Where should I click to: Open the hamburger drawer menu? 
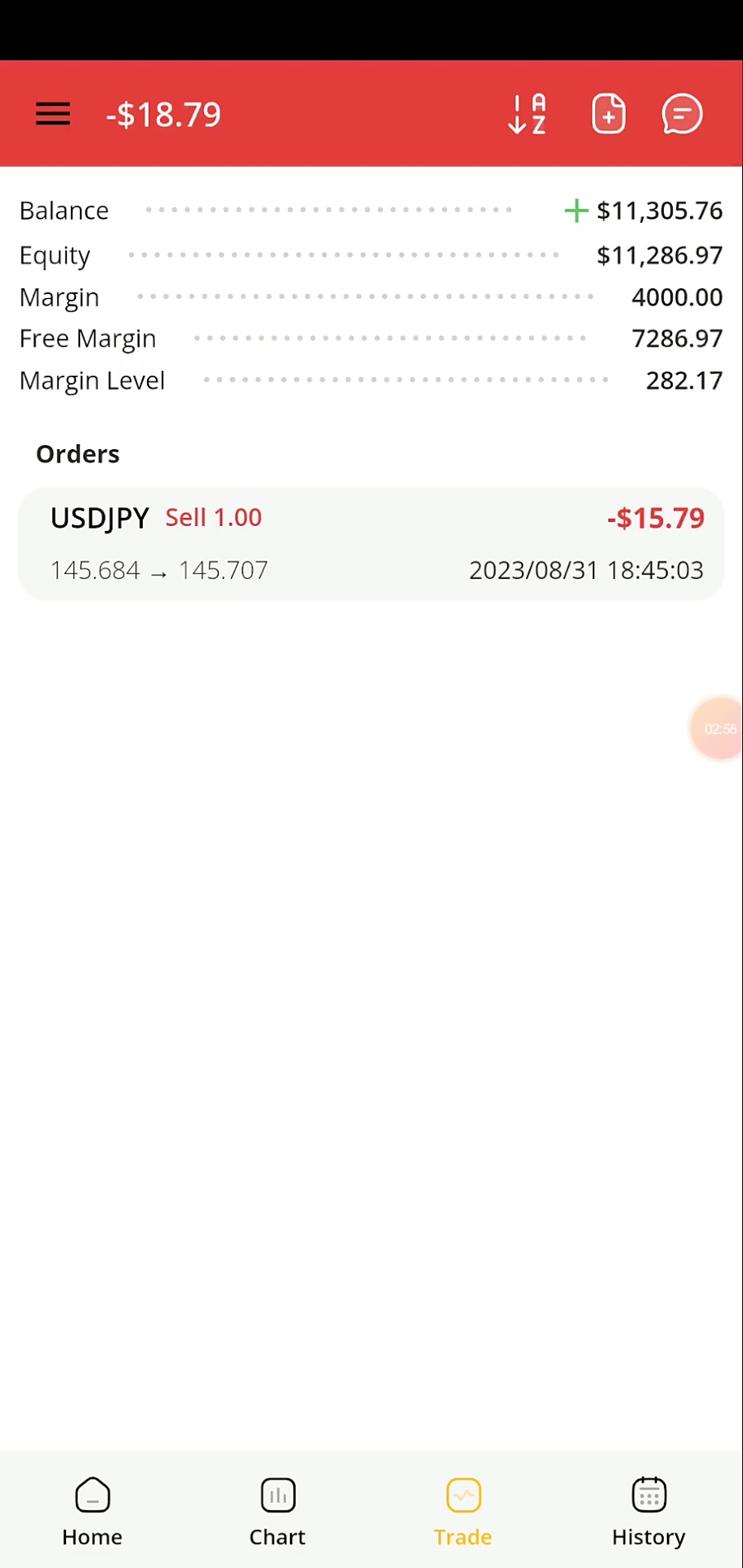(53, 114)
